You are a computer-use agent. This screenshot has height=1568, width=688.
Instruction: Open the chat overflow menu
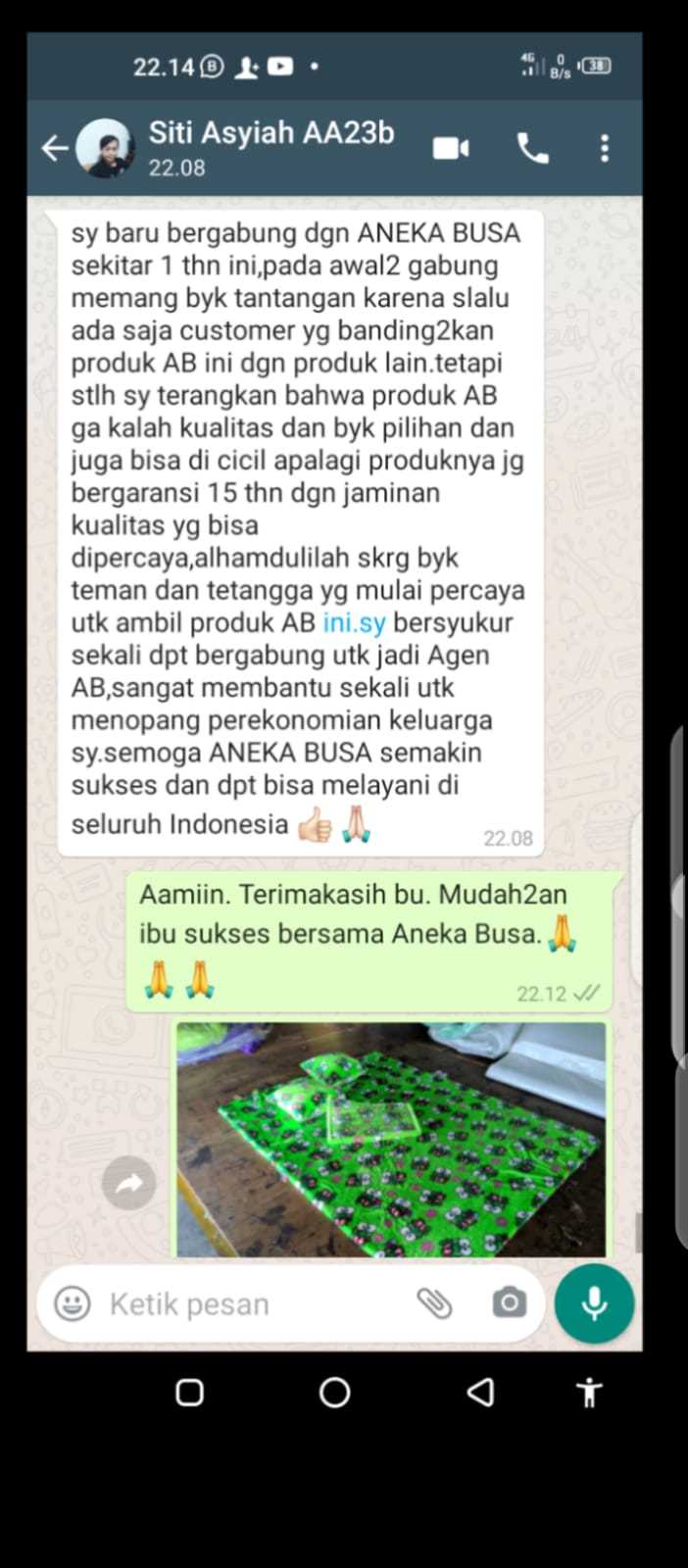[605, 148]
